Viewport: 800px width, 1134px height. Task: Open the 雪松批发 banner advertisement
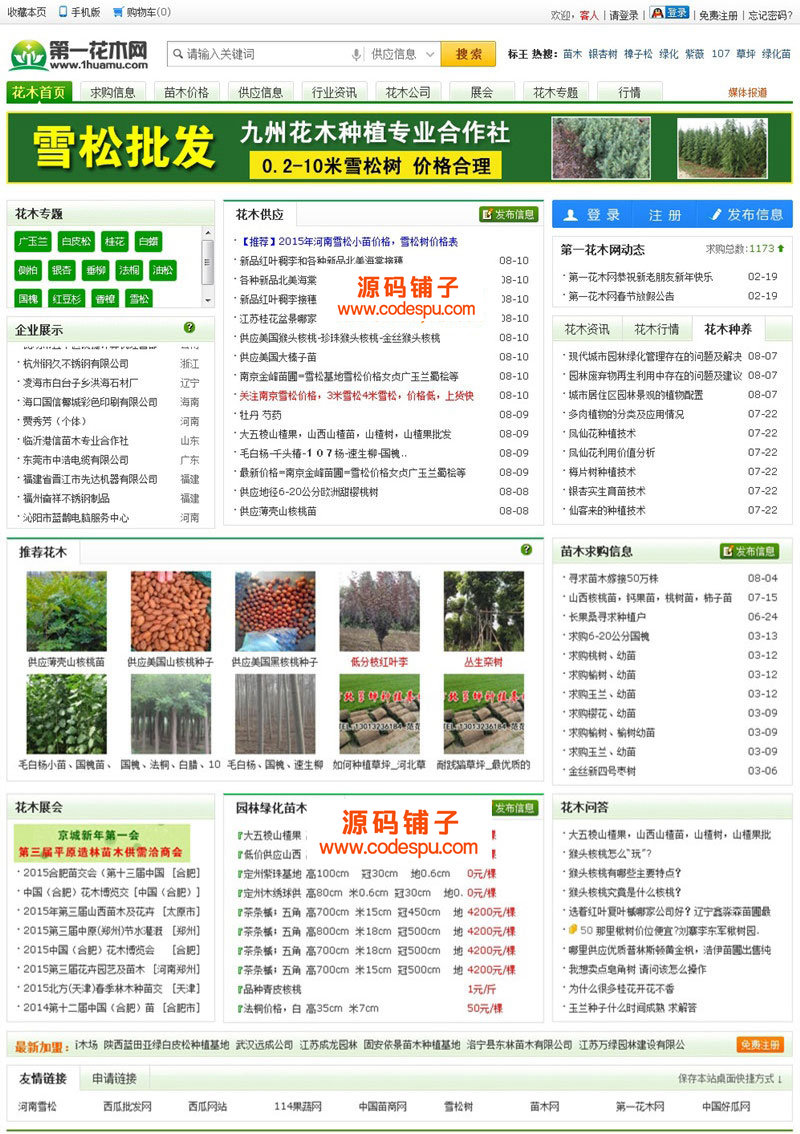point(399,148)
